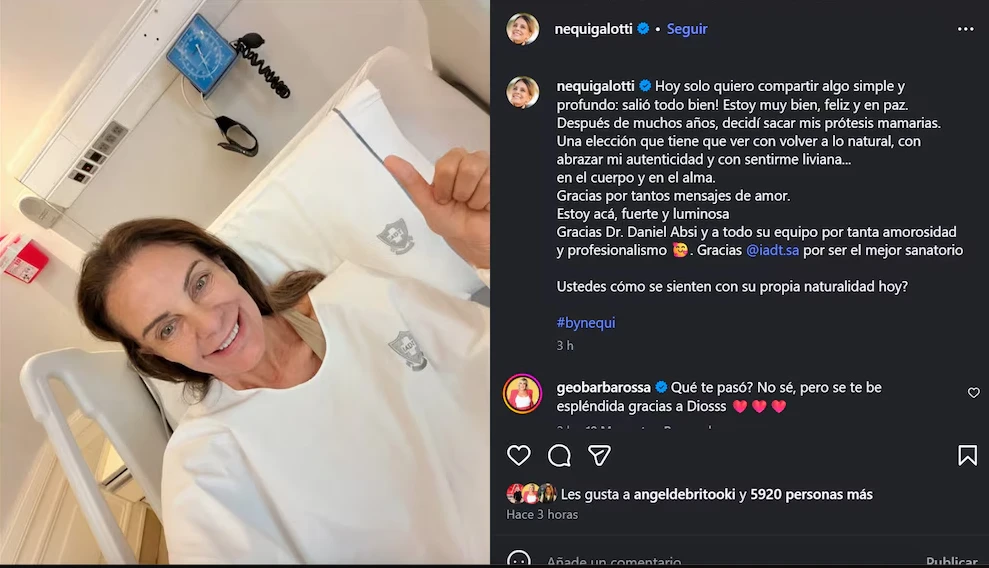Follow nequigalotti with the Seguir button

(687, 29)
